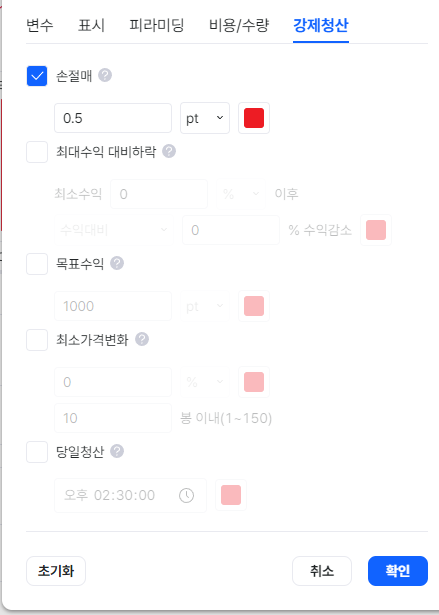The image size is (439, 615).
Task: Expand the 손절매 pt unit dropdown
Action: point(205,118)
